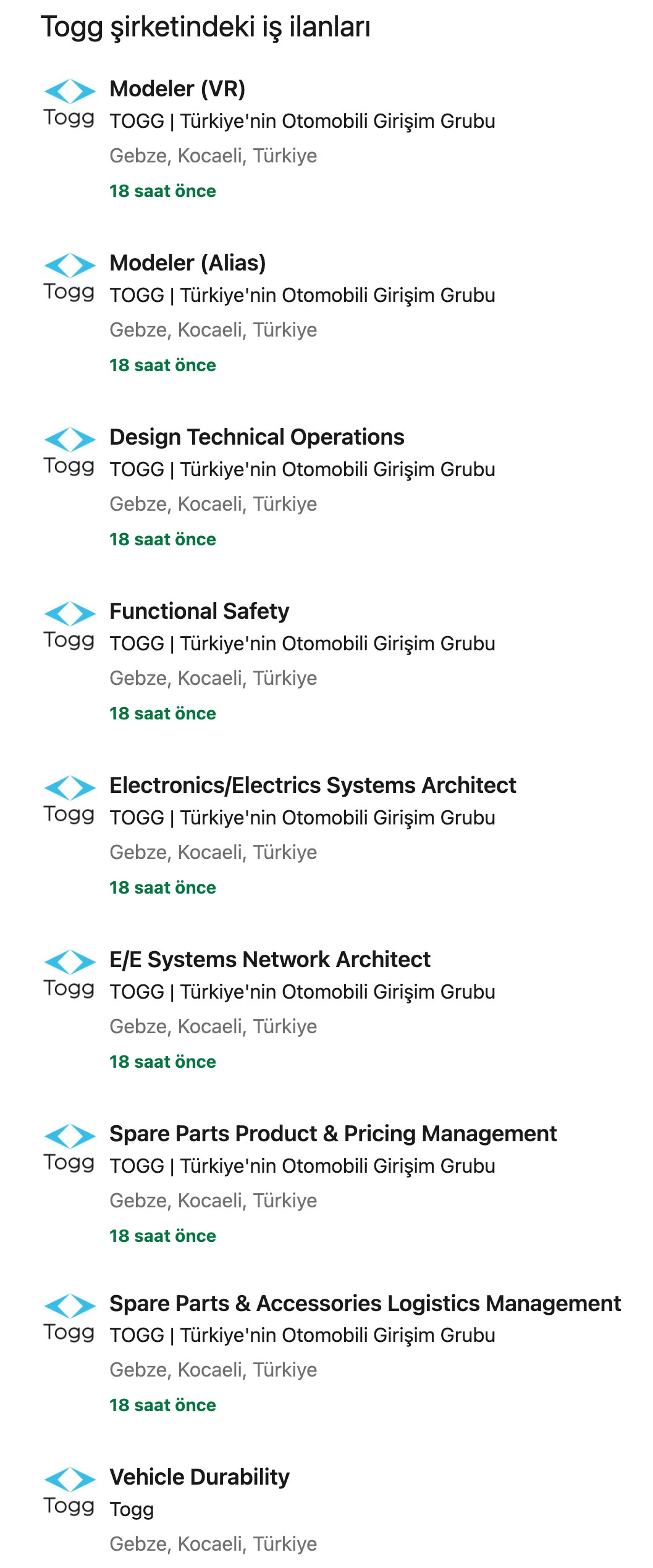This screenshot has height=1568, width=653.
Task: Open the Vehicle Durability job listing
Action: click(199, 1477)
